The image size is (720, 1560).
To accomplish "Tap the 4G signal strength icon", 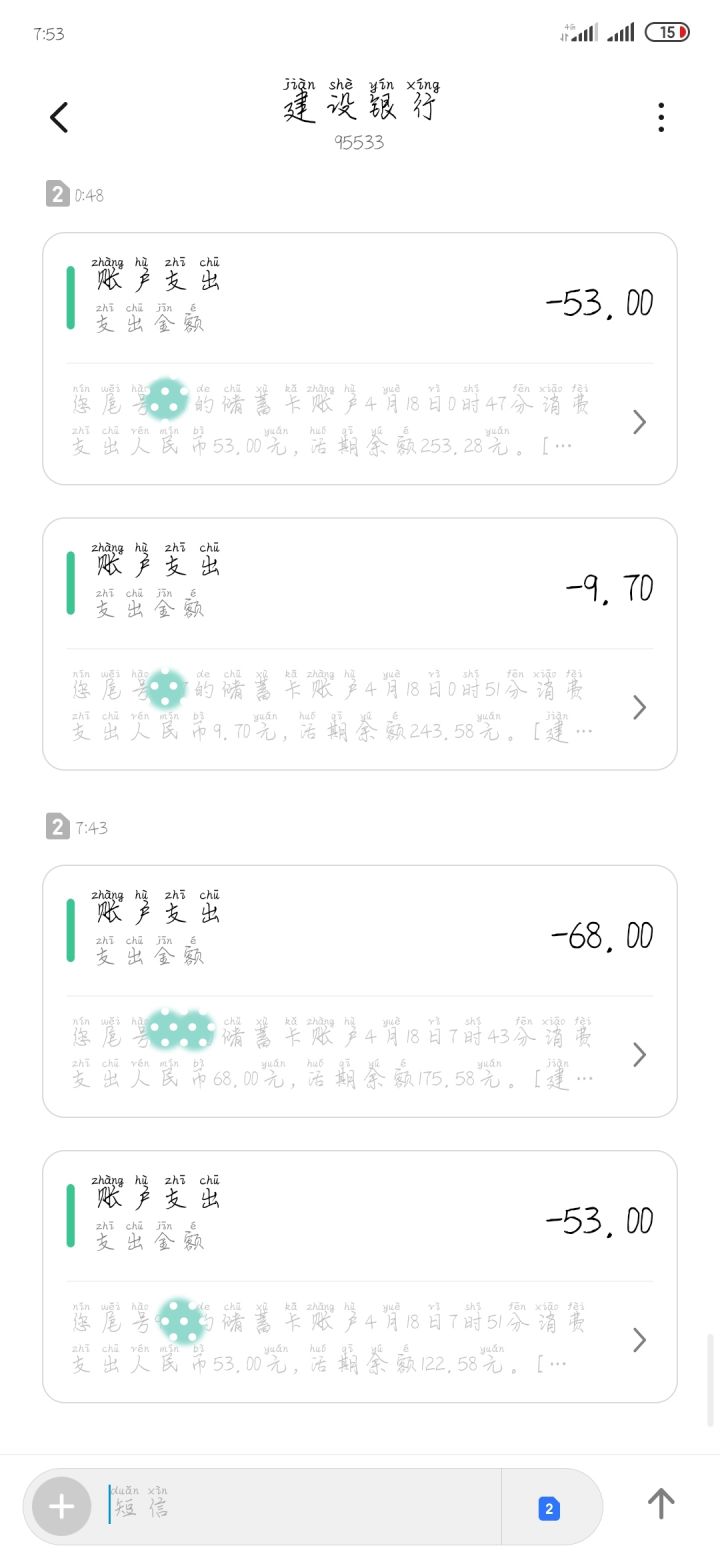I will (581, 32).
